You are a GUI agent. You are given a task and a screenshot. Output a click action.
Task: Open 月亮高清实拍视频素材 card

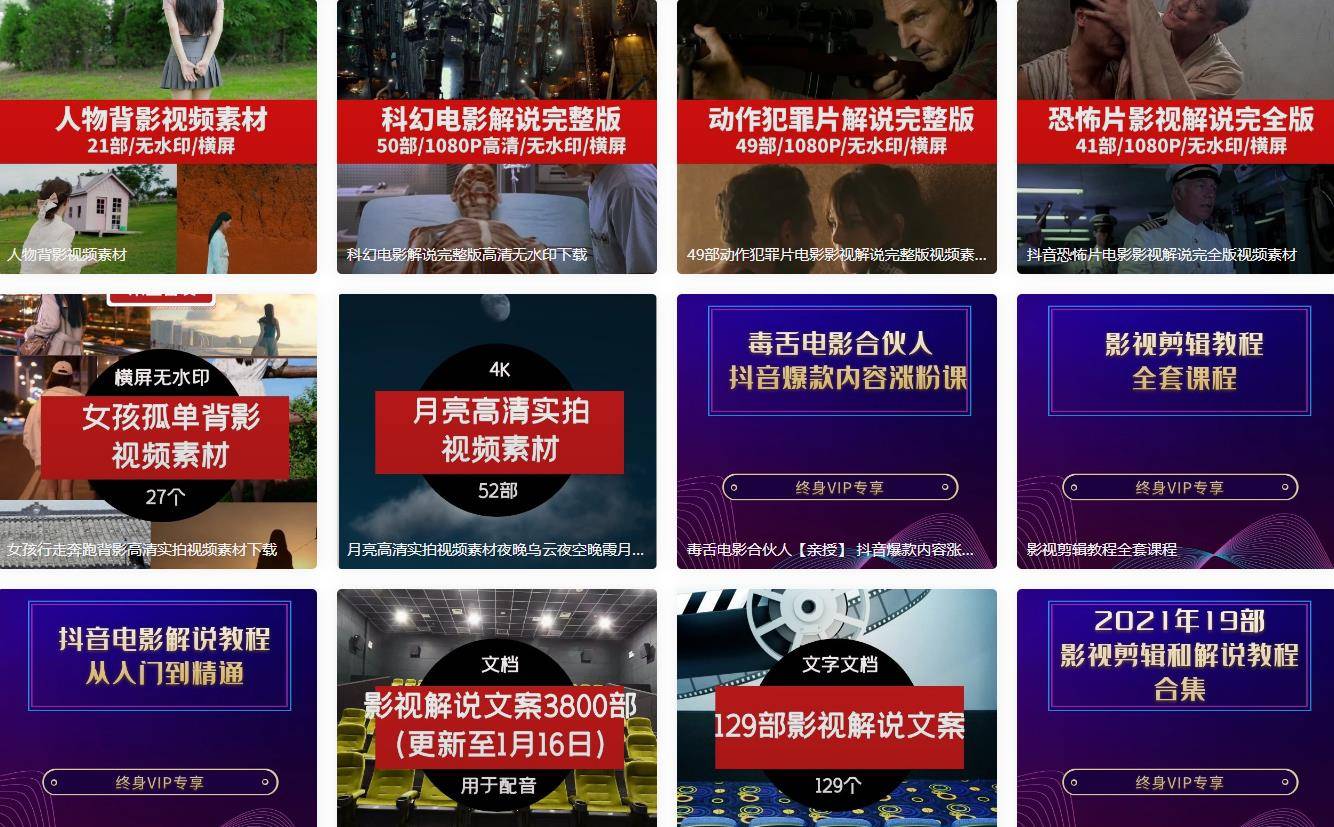tap(497, 431)
